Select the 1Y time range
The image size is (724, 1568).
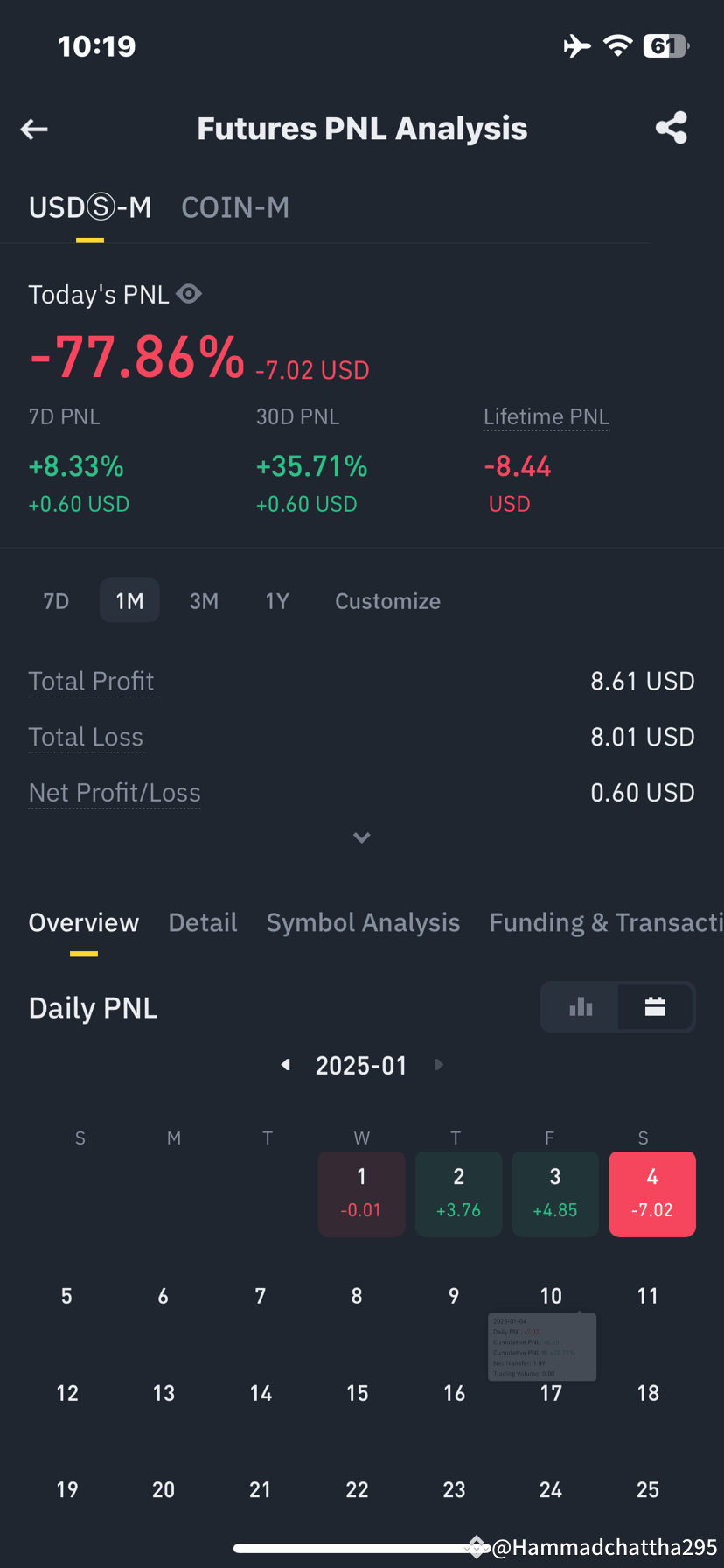pos(277,601)
